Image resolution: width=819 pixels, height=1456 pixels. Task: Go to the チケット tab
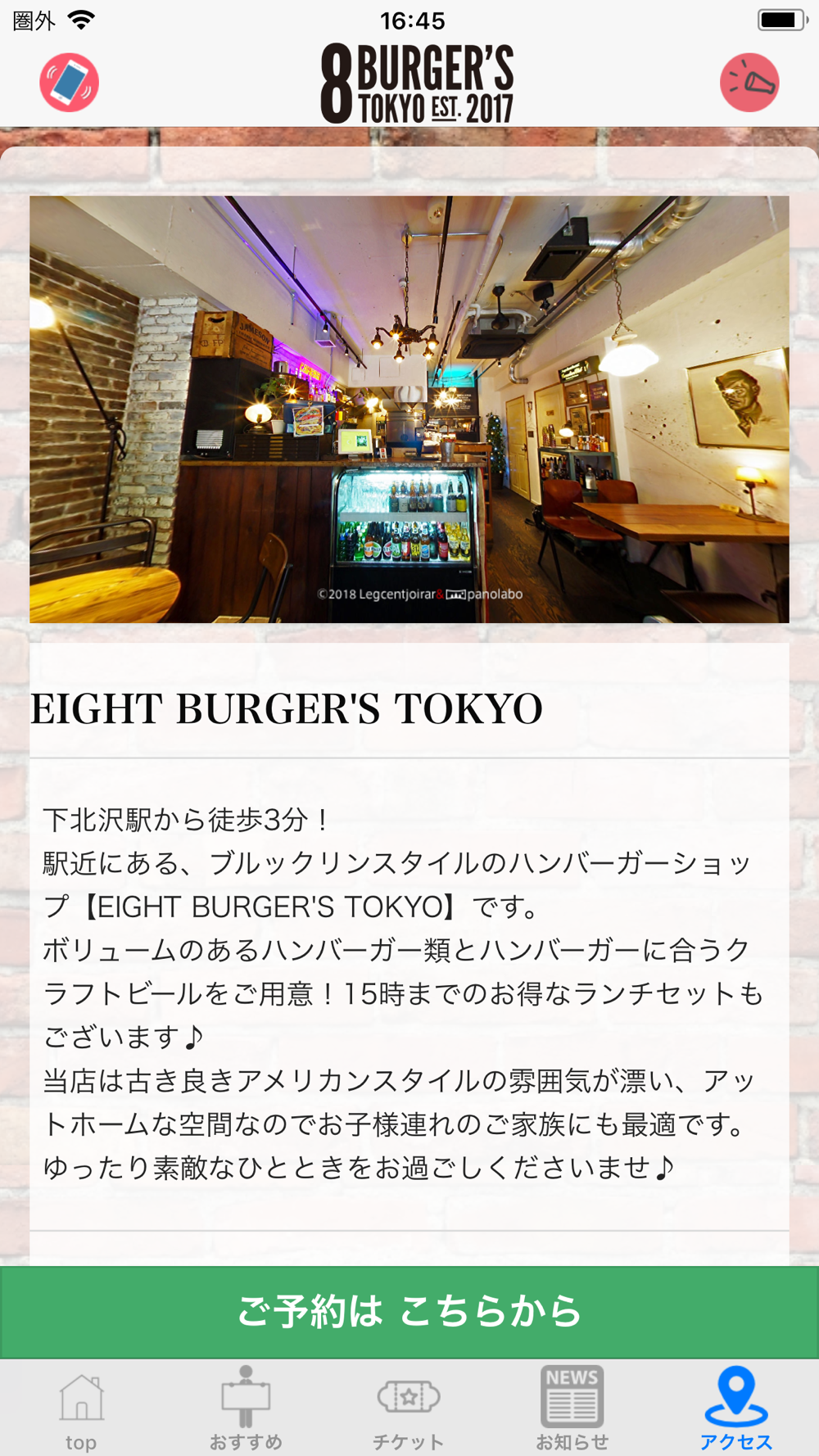point(409,1409)
